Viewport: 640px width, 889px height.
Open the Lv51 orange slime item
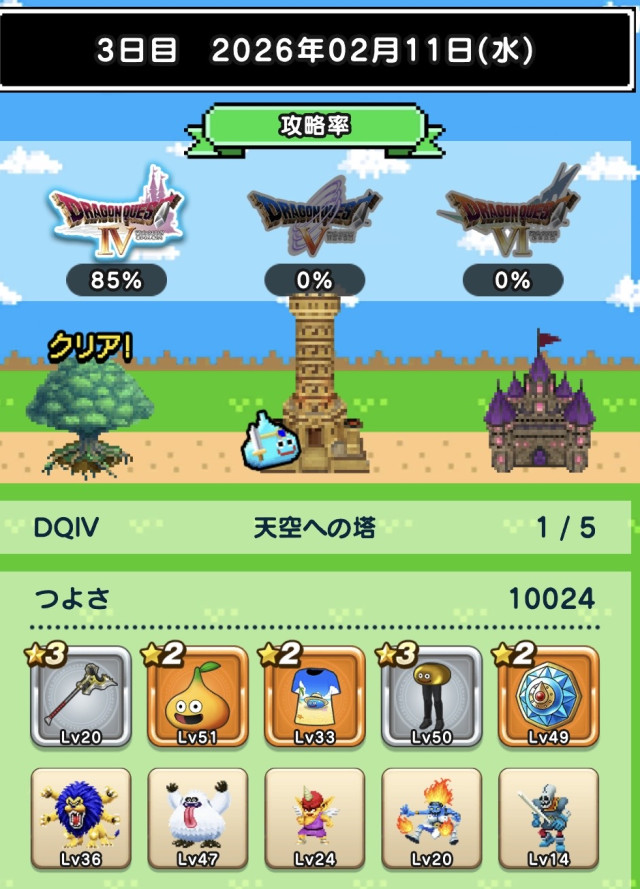click(x=198, y=697)
